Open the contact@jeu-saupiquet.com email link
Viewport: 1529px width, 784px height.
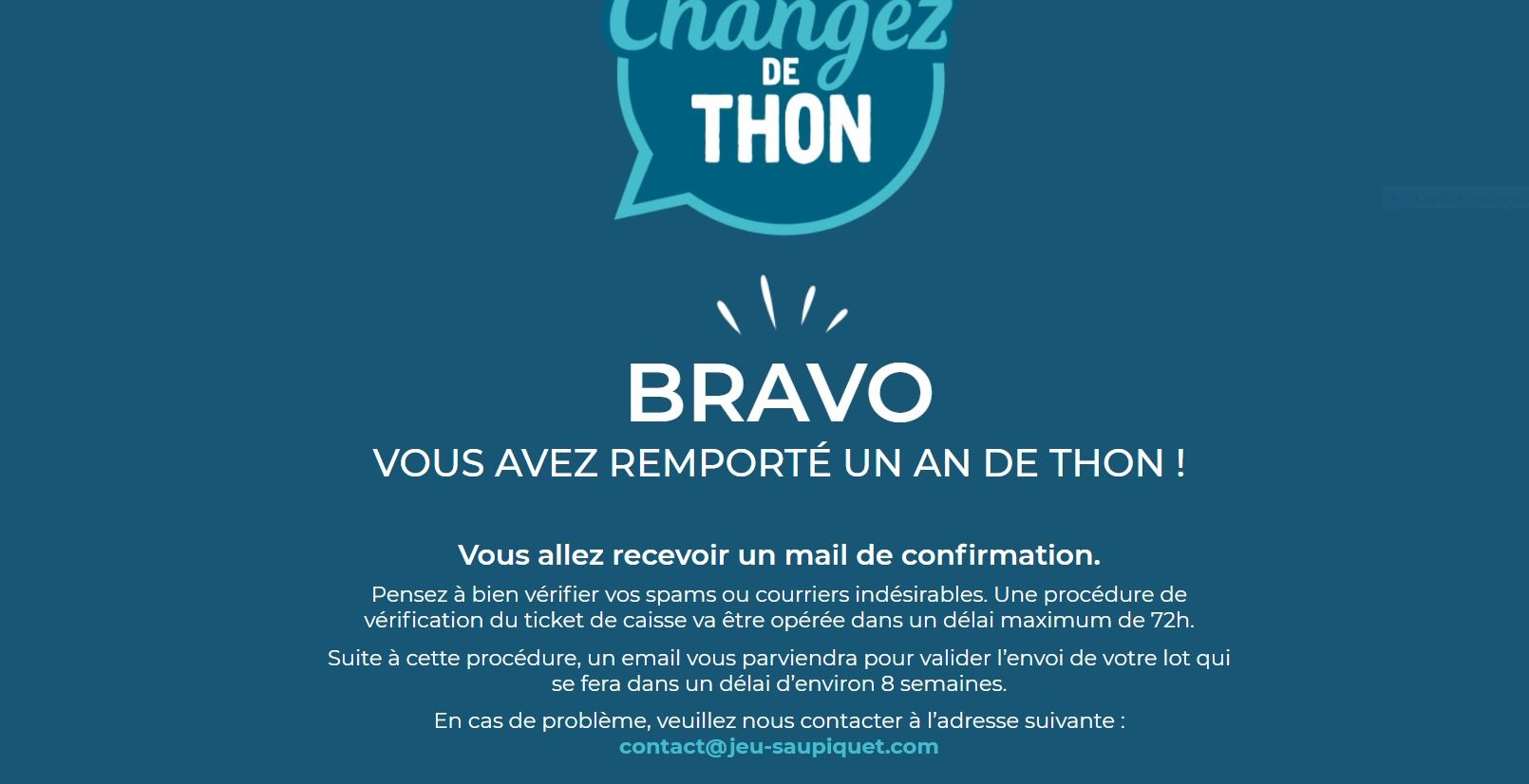pyautogui.click(x=778, y=747)
